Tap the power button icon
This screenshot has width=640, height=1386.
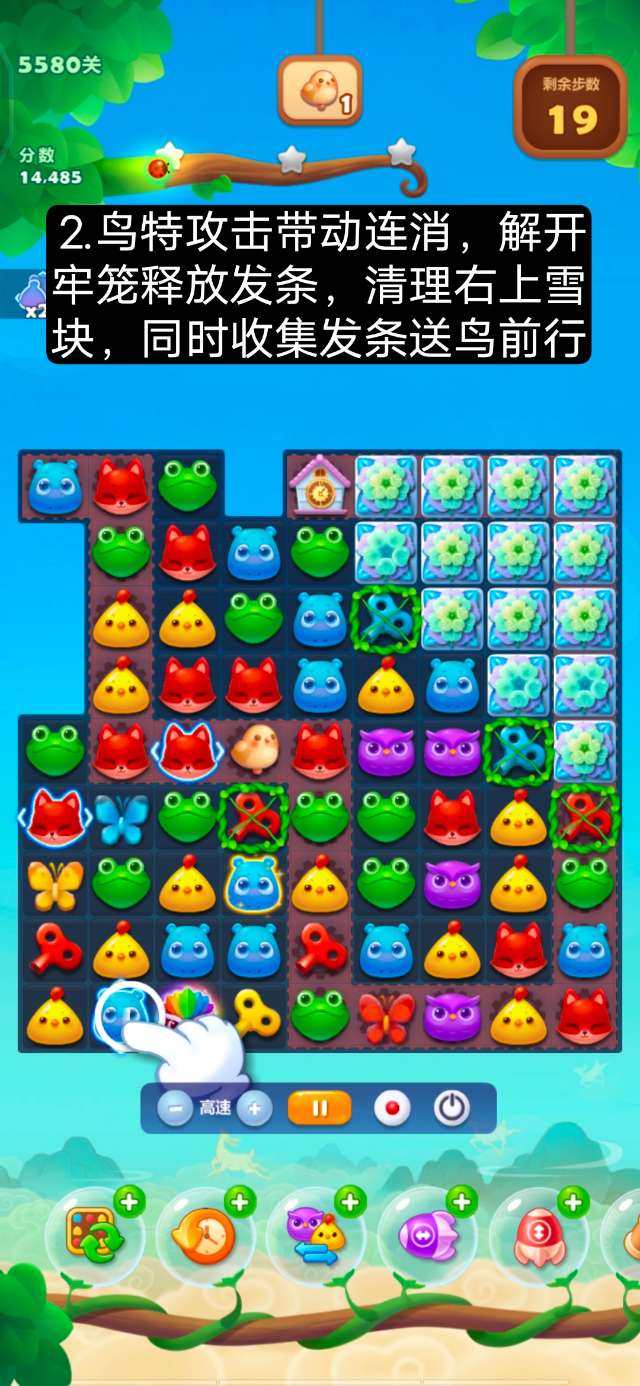[452, 1108]
